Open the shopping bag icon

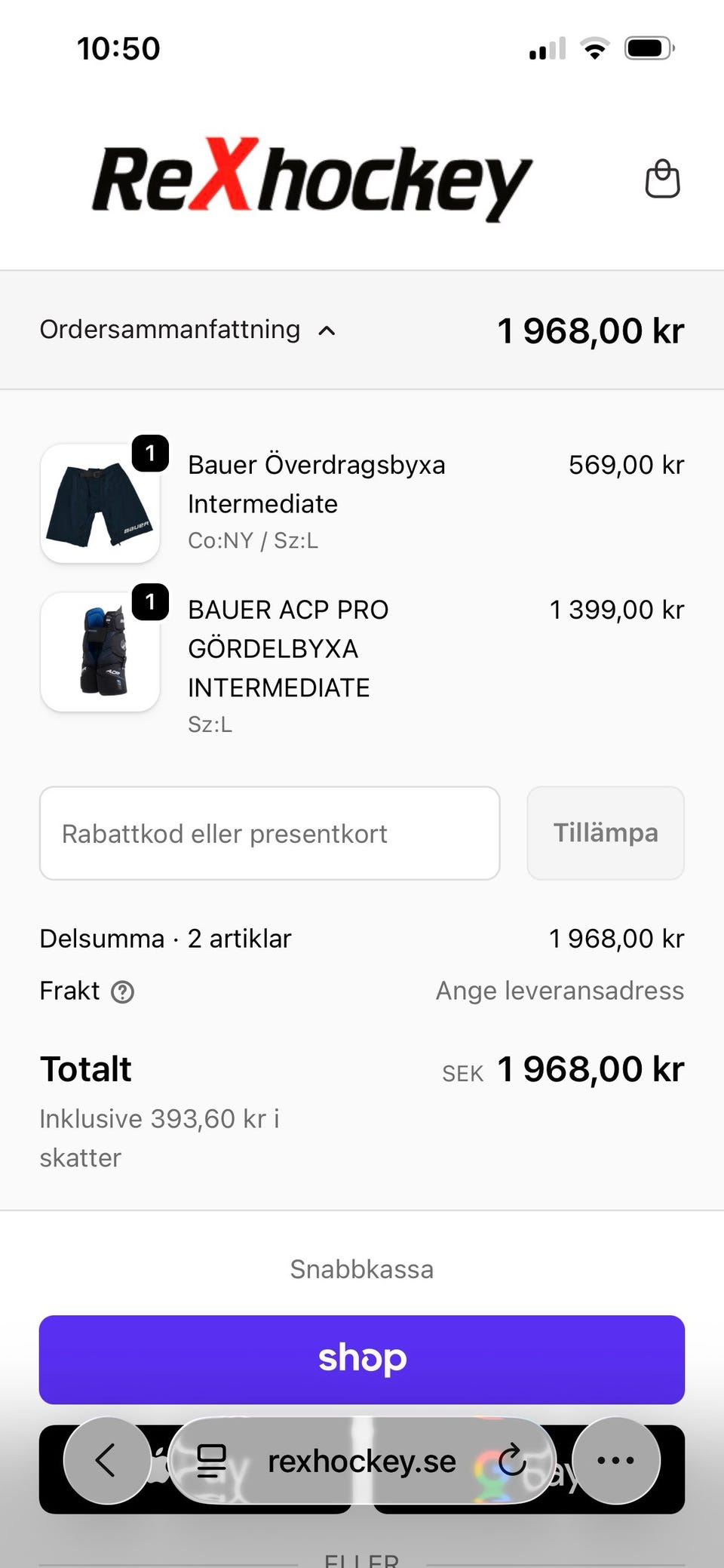click(x=662, y=179)
